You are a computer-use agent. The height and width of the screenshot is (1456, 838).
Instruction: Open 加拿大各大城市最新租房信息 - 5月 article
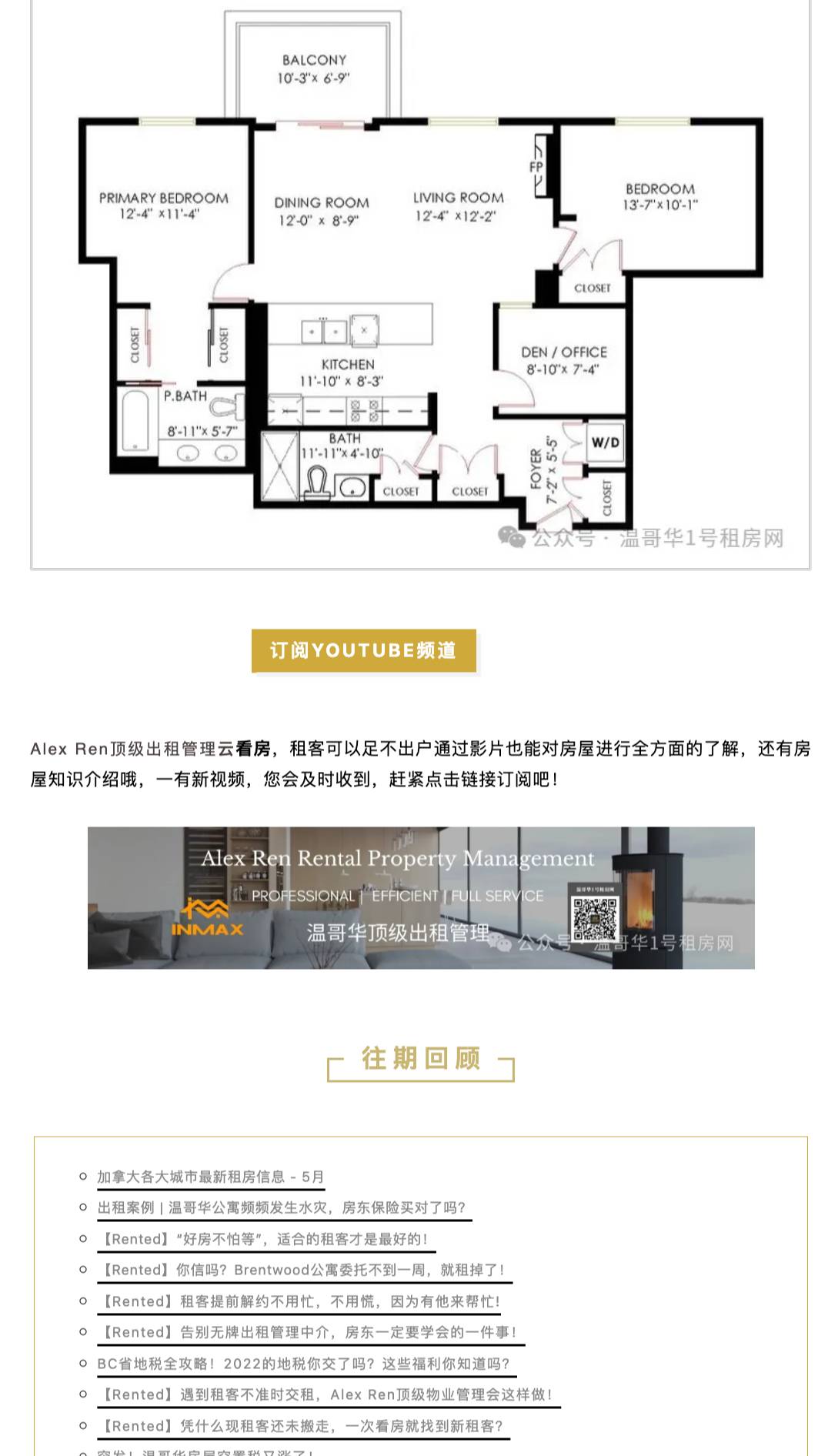[211, 1177]
